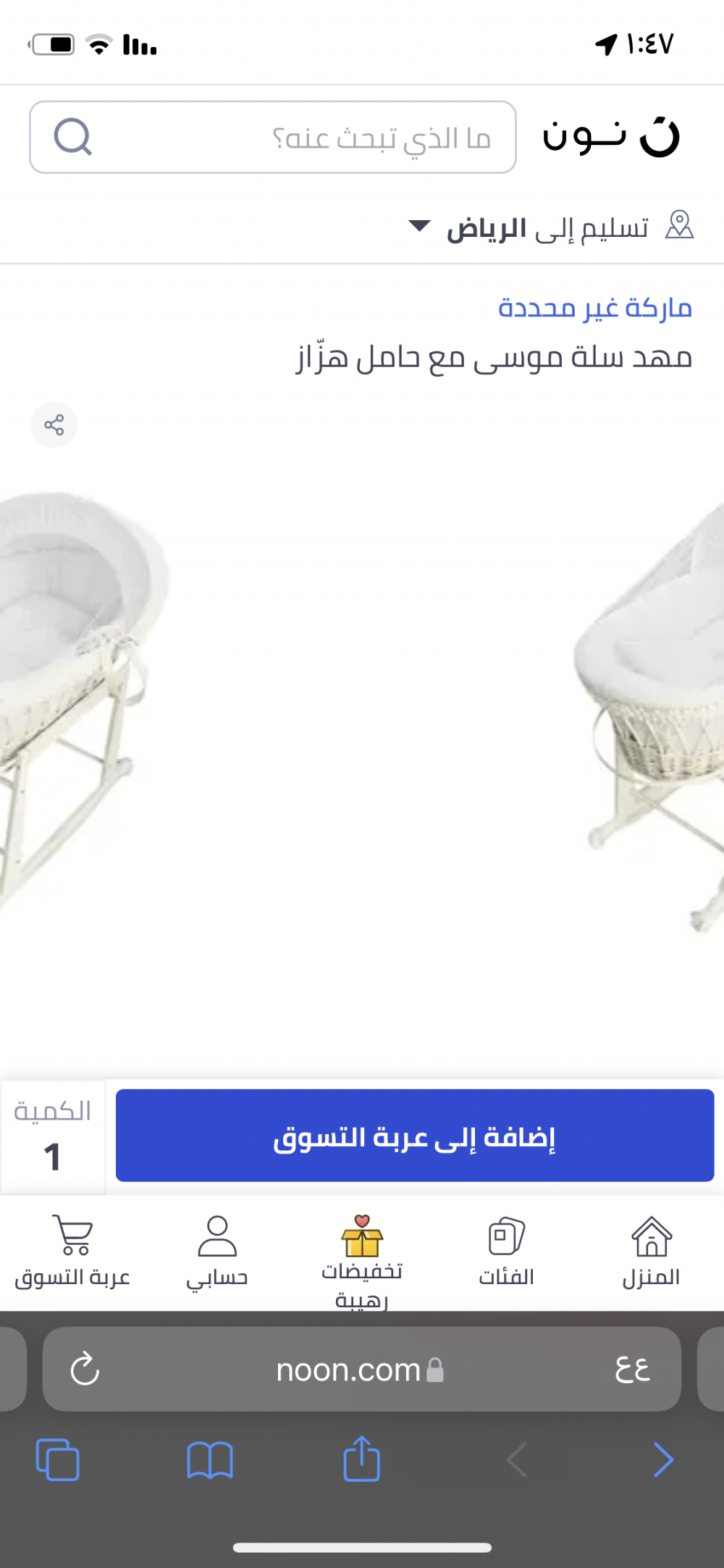Go to the حسابي account tab
The width and height of the screenshot is (724, 1568).
(217, 1252)
